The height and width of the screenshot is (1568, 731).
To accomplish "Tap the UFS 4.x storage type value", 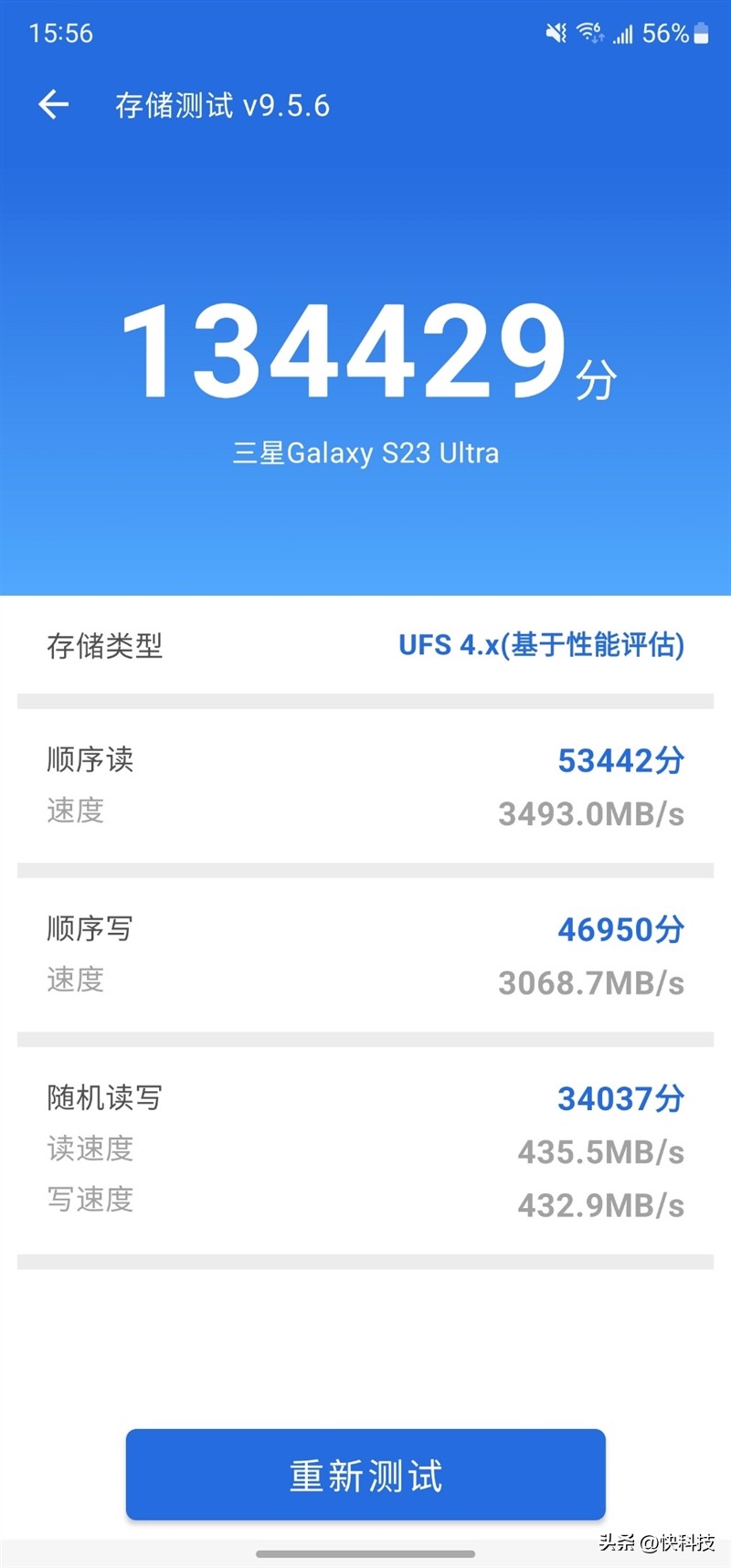I will (x=543, y=647).
